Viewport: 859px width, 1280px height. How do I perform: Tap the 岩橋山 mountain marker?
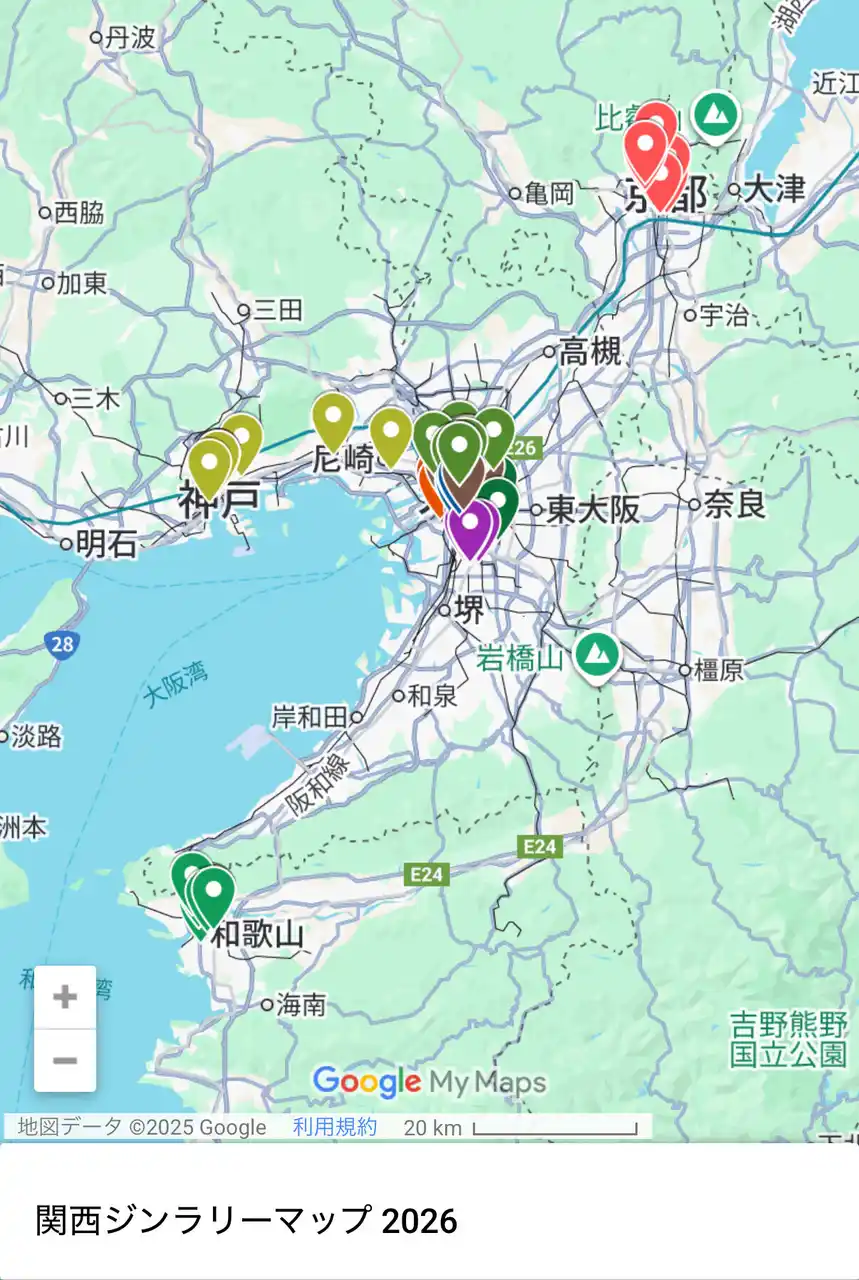597,655
